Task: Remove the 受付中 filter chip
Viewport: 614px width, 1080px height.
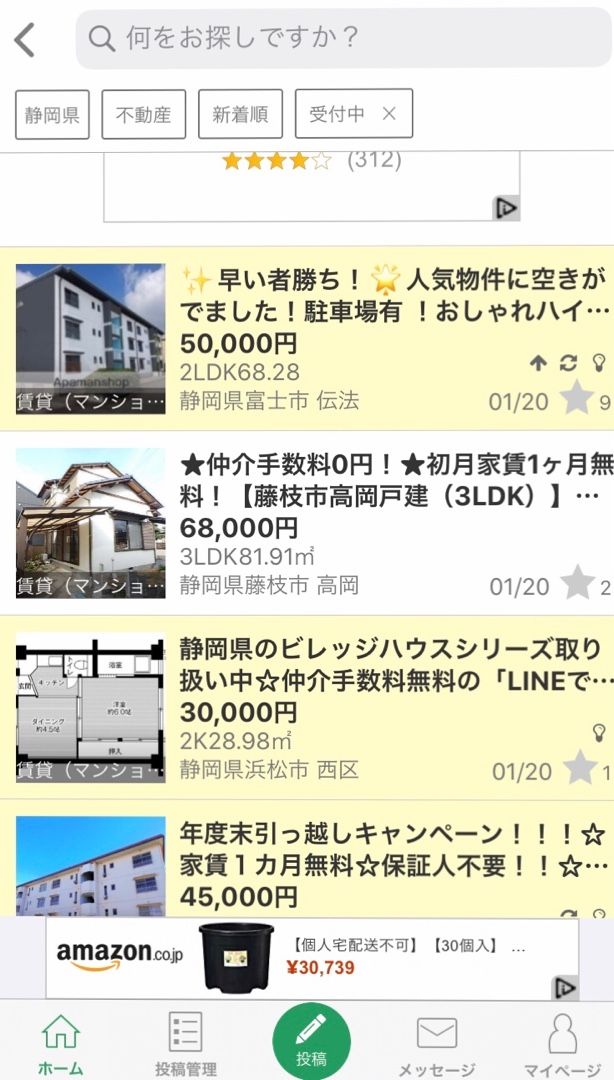Action: pyautogui.click(x=389, y=114)
